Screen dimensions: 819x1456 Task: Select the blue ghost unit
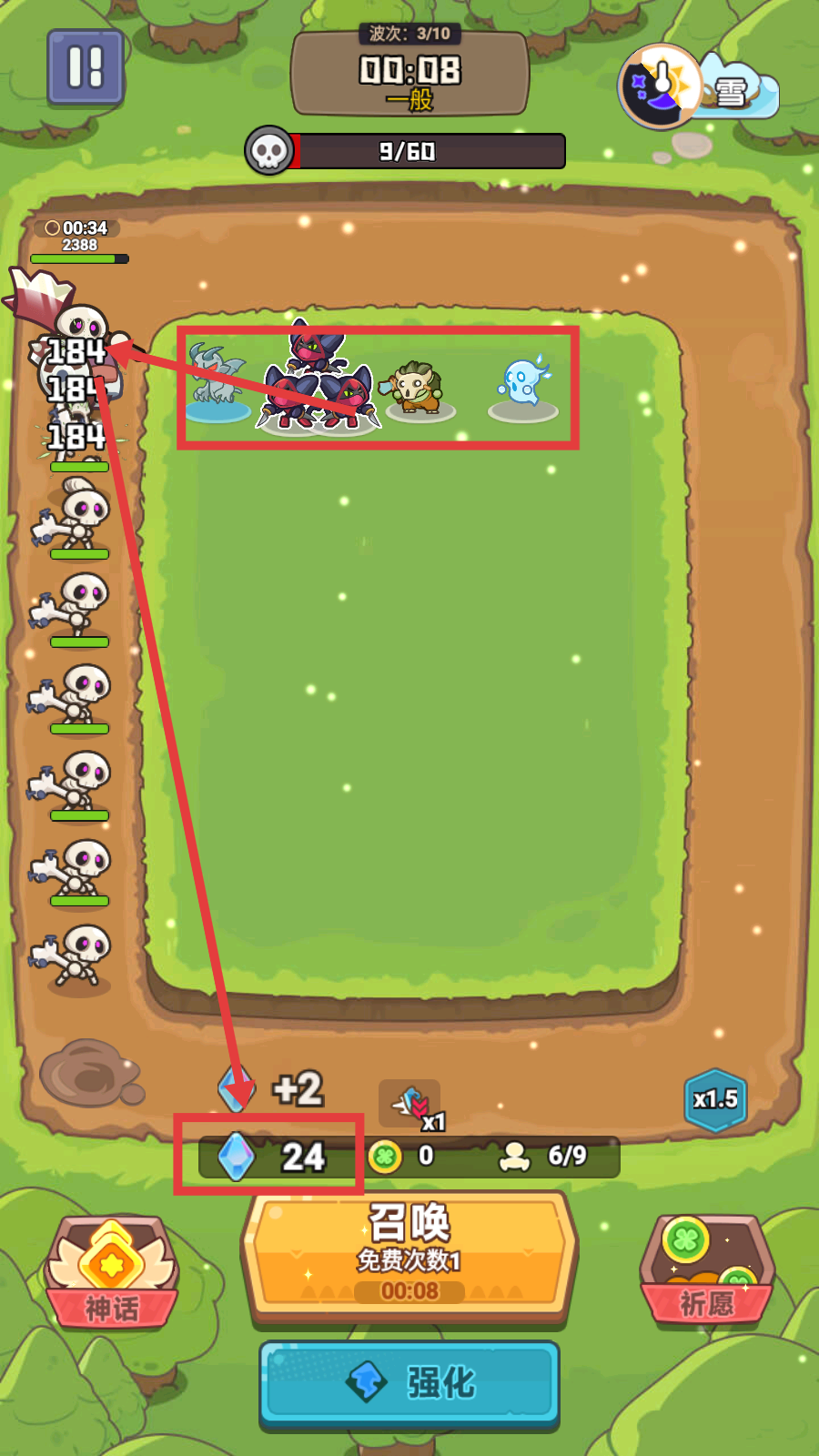[523, 385]
